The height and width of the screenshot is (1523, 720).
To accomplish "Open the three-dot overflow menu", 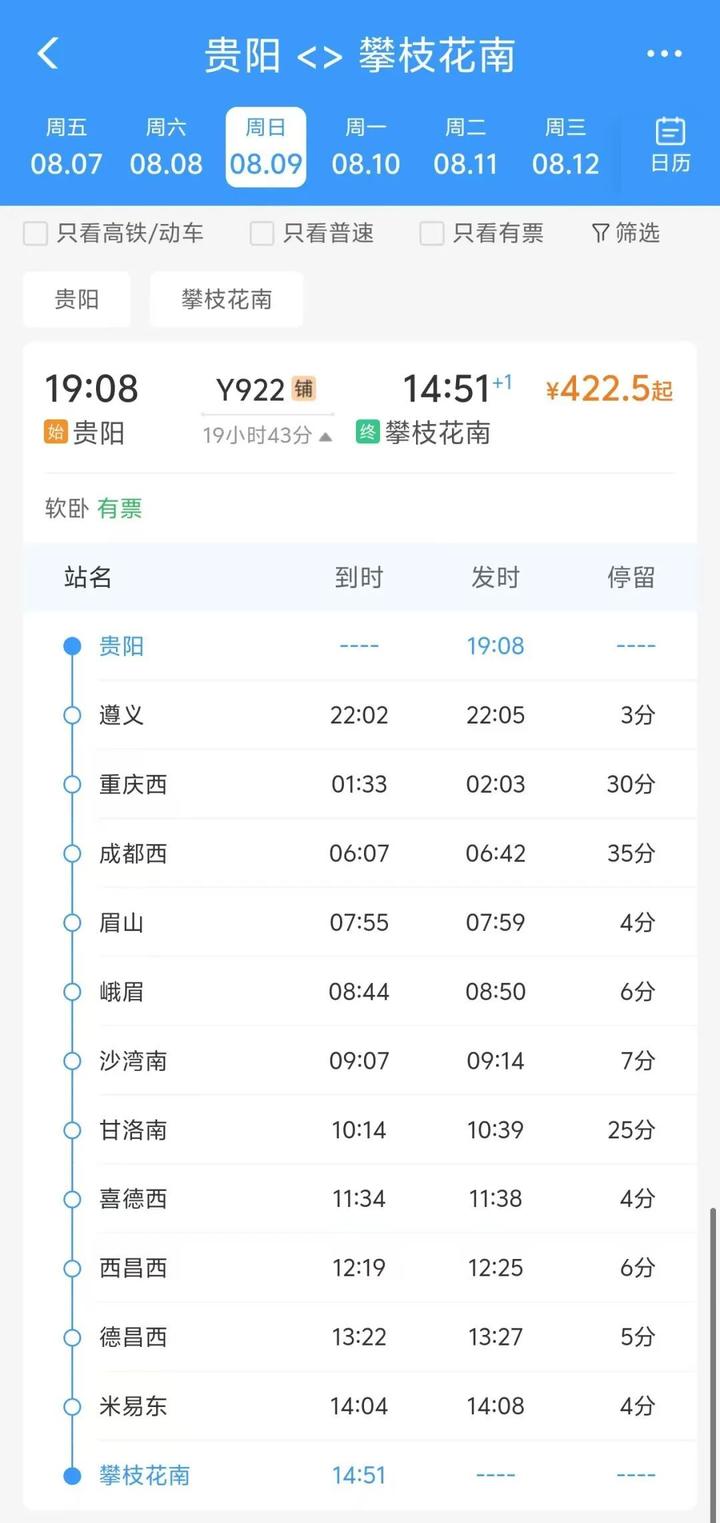I will [664, 54].
